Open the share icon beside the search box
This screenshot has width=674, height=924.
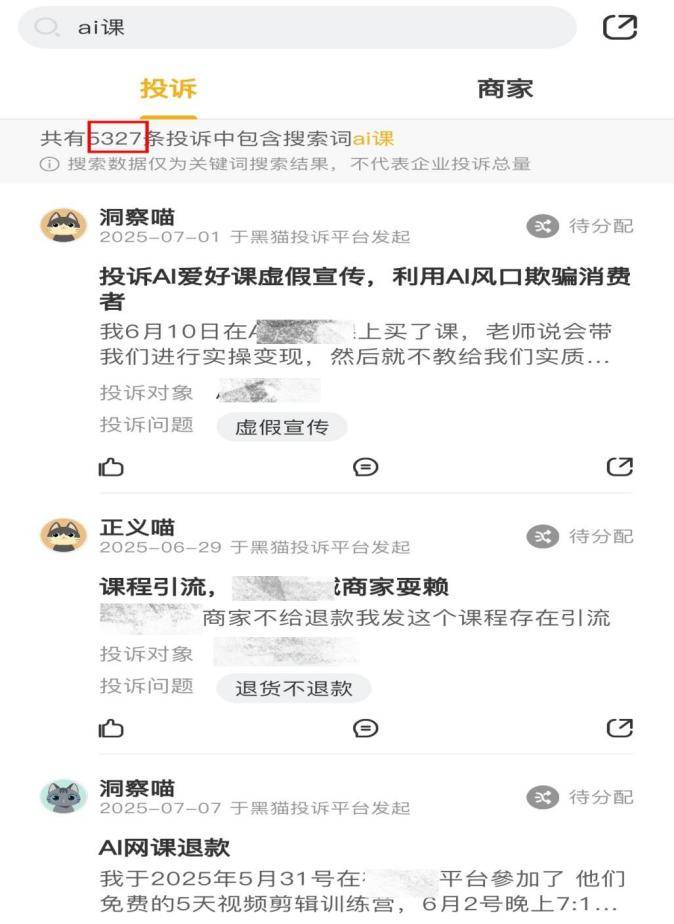620,28
